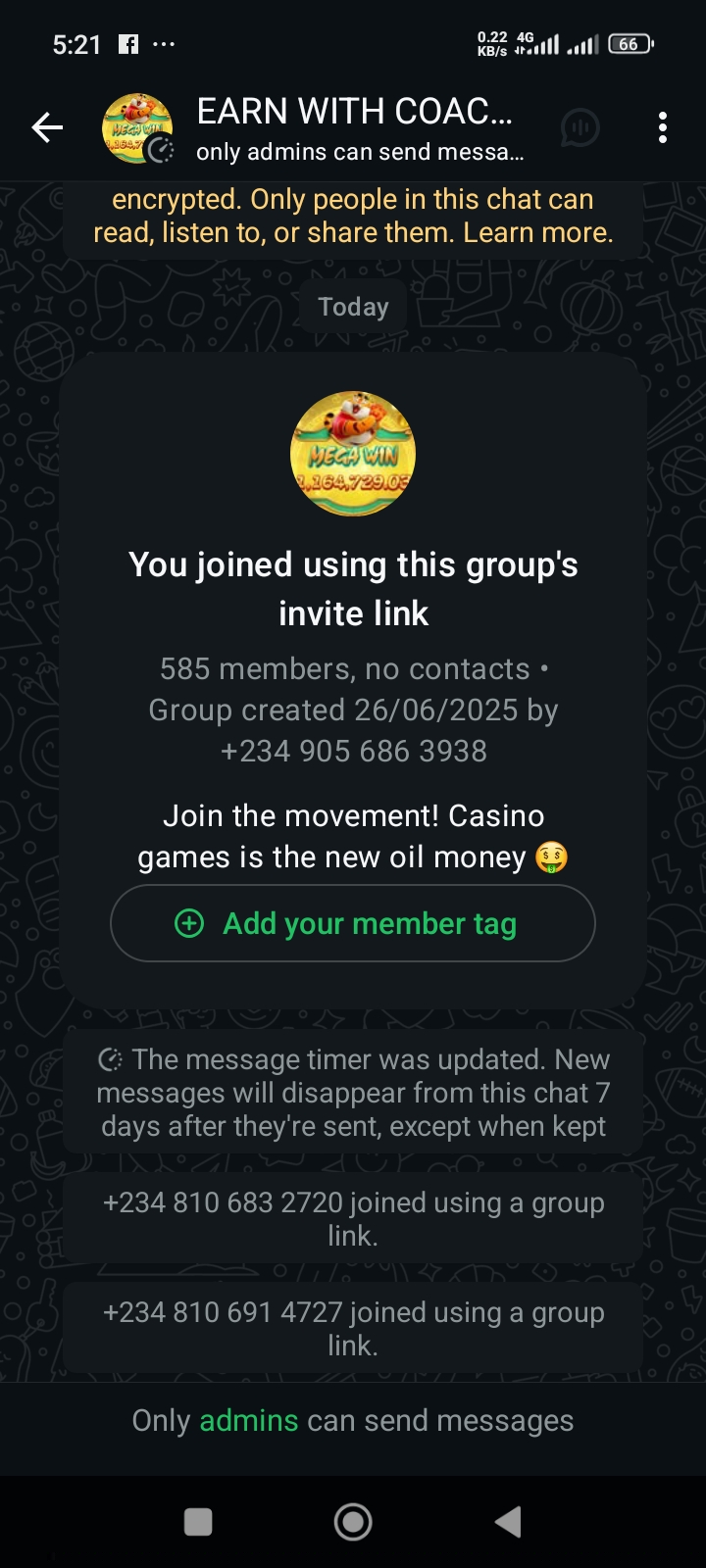Tap the green admins link

[248, 1420]
